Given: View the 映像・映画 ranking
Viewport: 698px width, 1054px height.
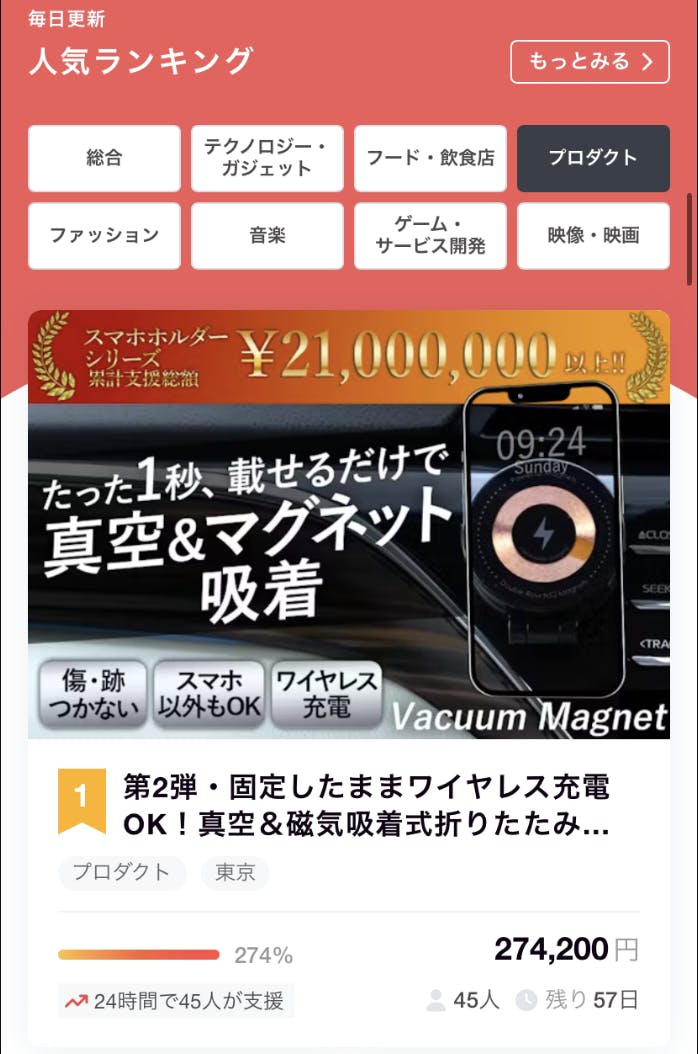Looking at the screenshot, I should coord(593,236).
